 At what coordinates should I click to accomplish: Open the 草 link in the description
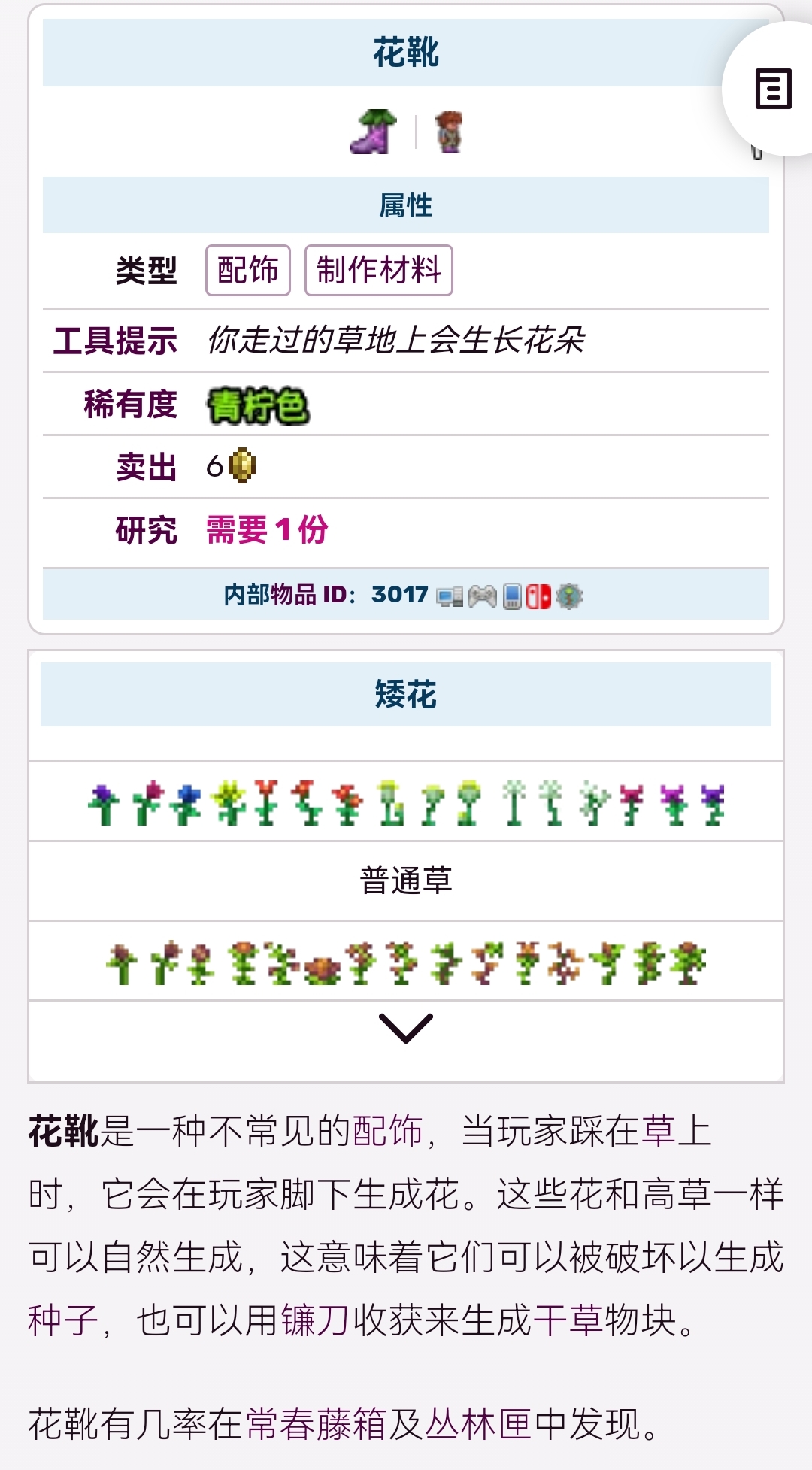(x=659, y=1132)
